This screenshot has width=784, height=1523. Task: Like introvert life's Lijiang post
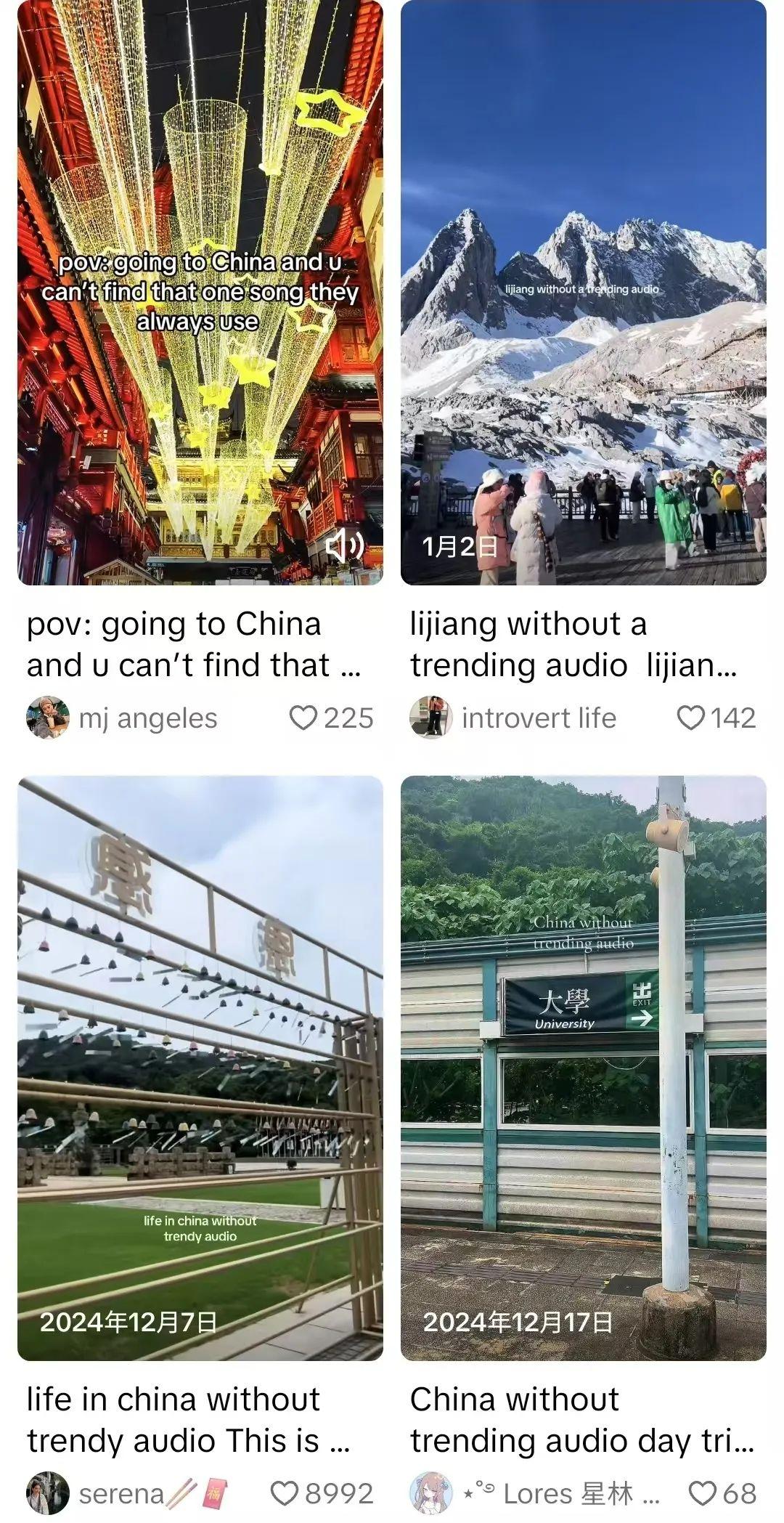coord(690,718)
